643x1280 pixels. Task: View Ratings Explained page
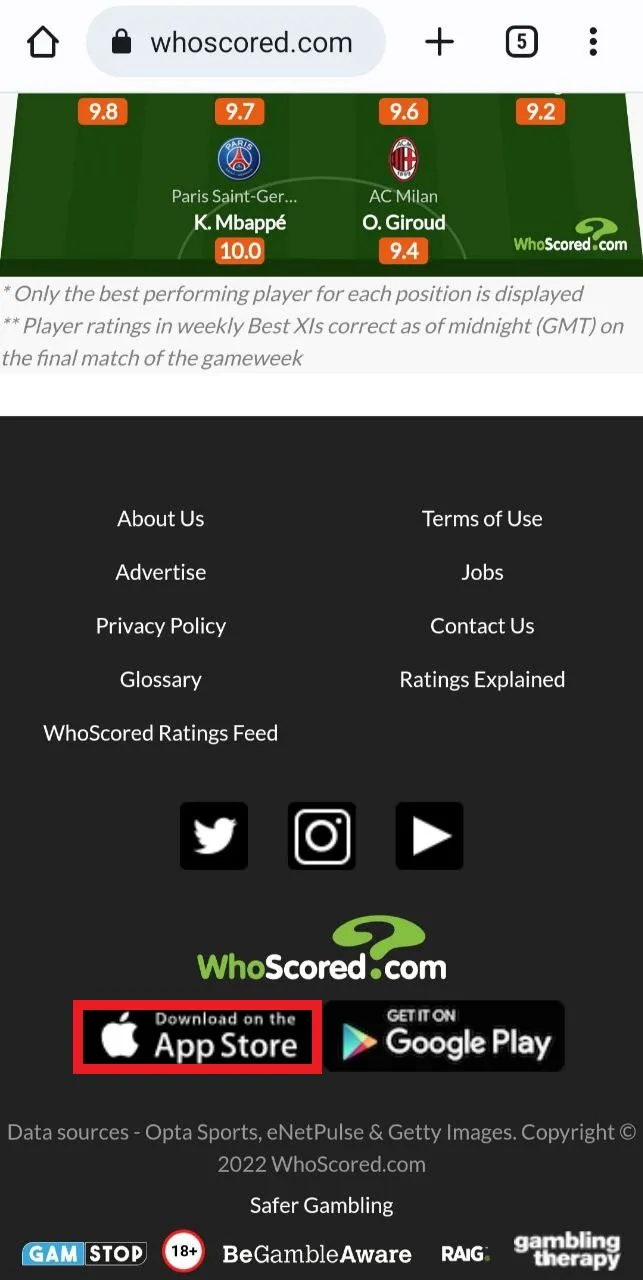tap(482, 680)
